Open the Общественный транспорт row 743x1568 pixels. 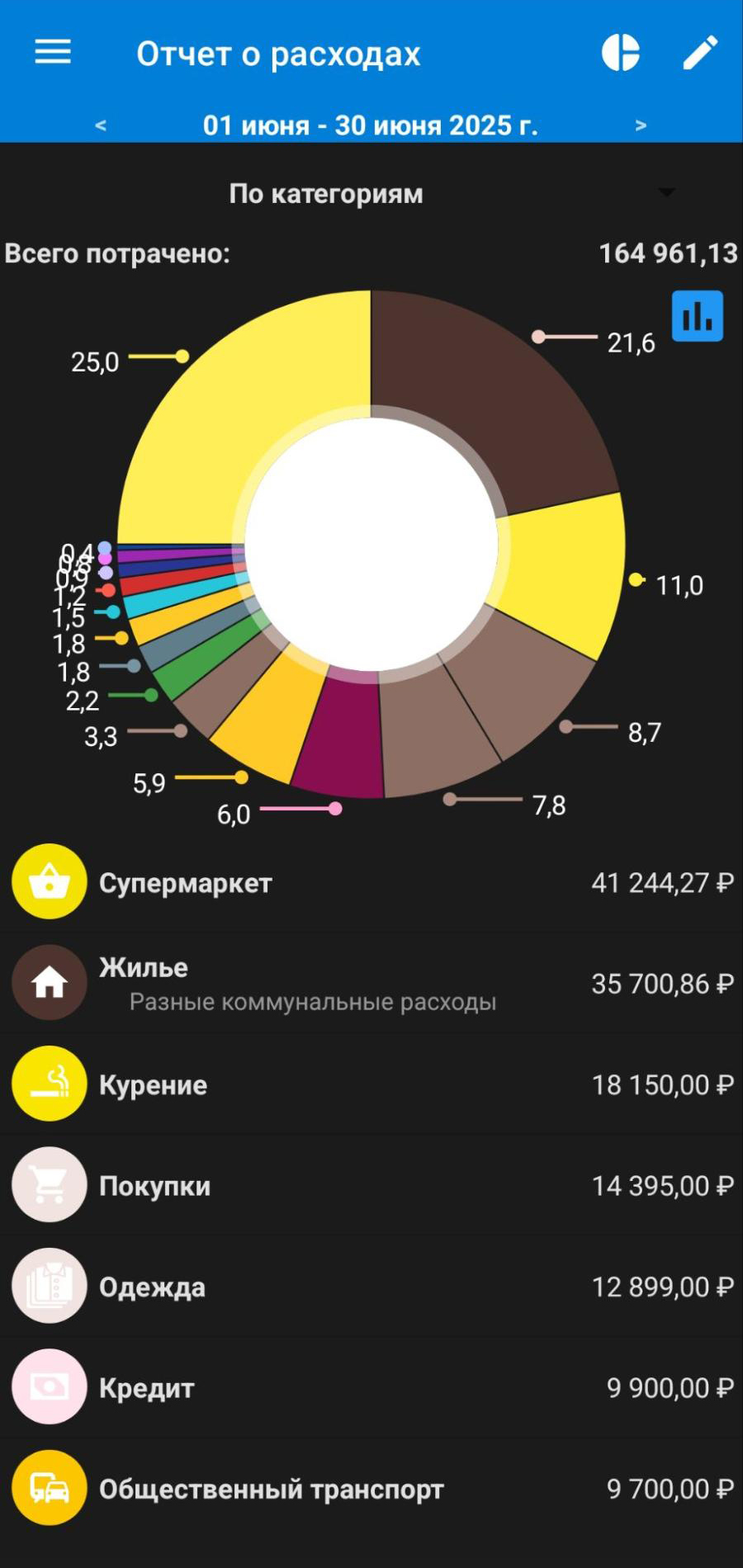(371, 1489)
